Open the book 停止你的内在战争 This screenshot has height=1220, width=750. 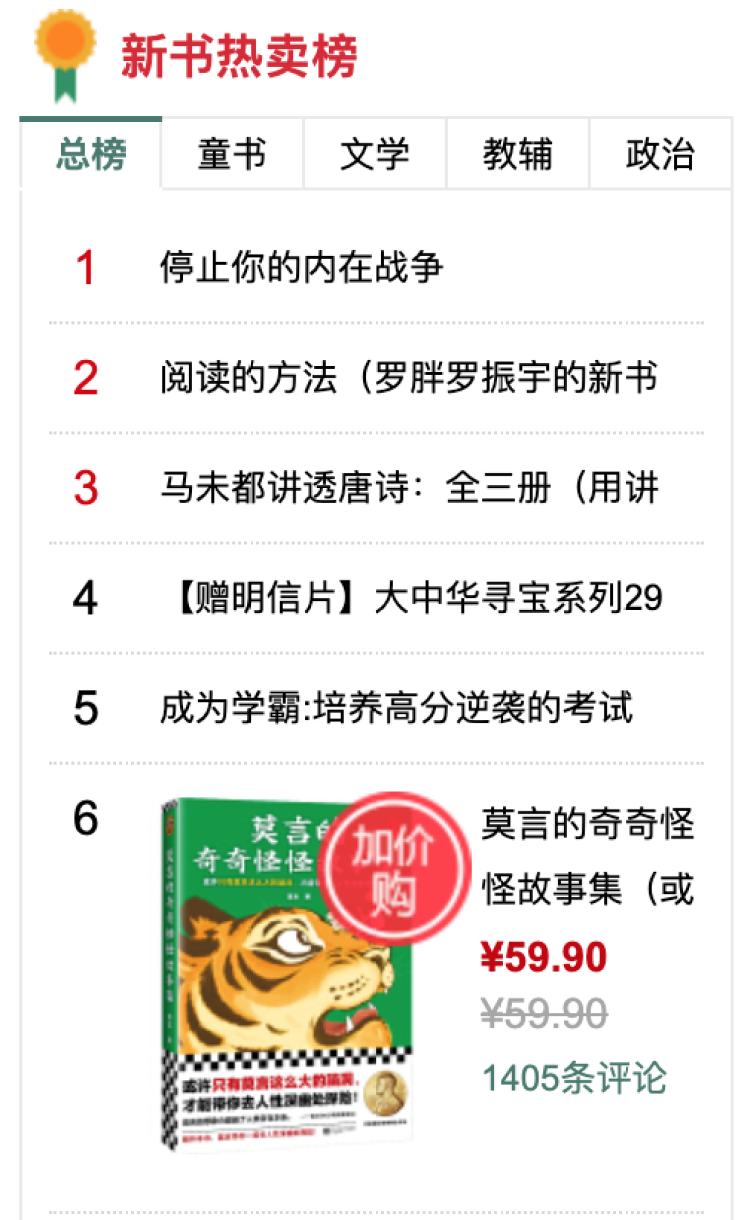[301, 268]
